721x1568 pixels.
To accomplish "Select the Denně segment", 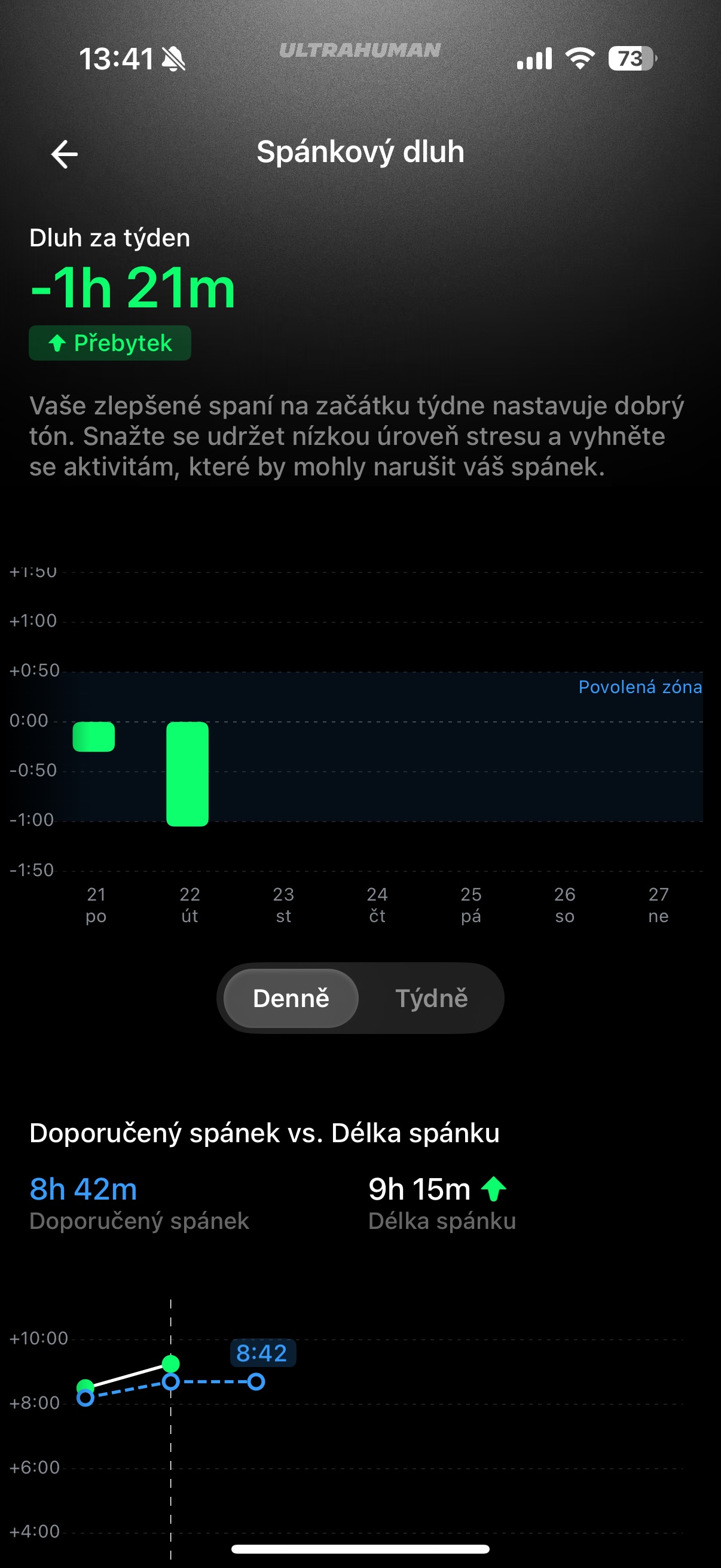I will pos(291,998).
